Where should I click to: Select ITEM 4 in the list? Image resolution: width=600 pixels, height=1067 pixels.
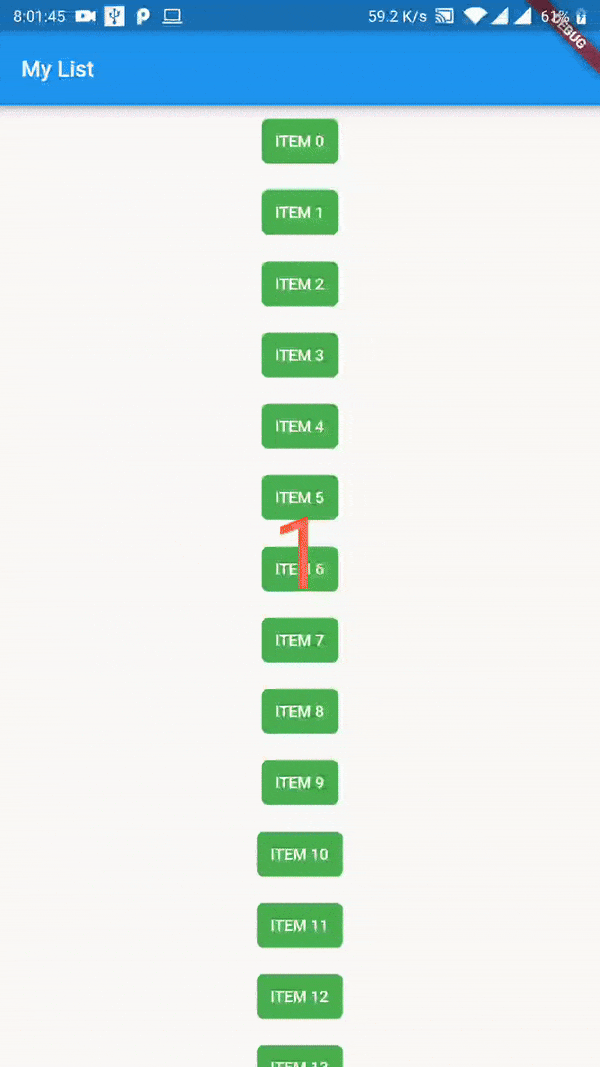(x=300, y=426)
